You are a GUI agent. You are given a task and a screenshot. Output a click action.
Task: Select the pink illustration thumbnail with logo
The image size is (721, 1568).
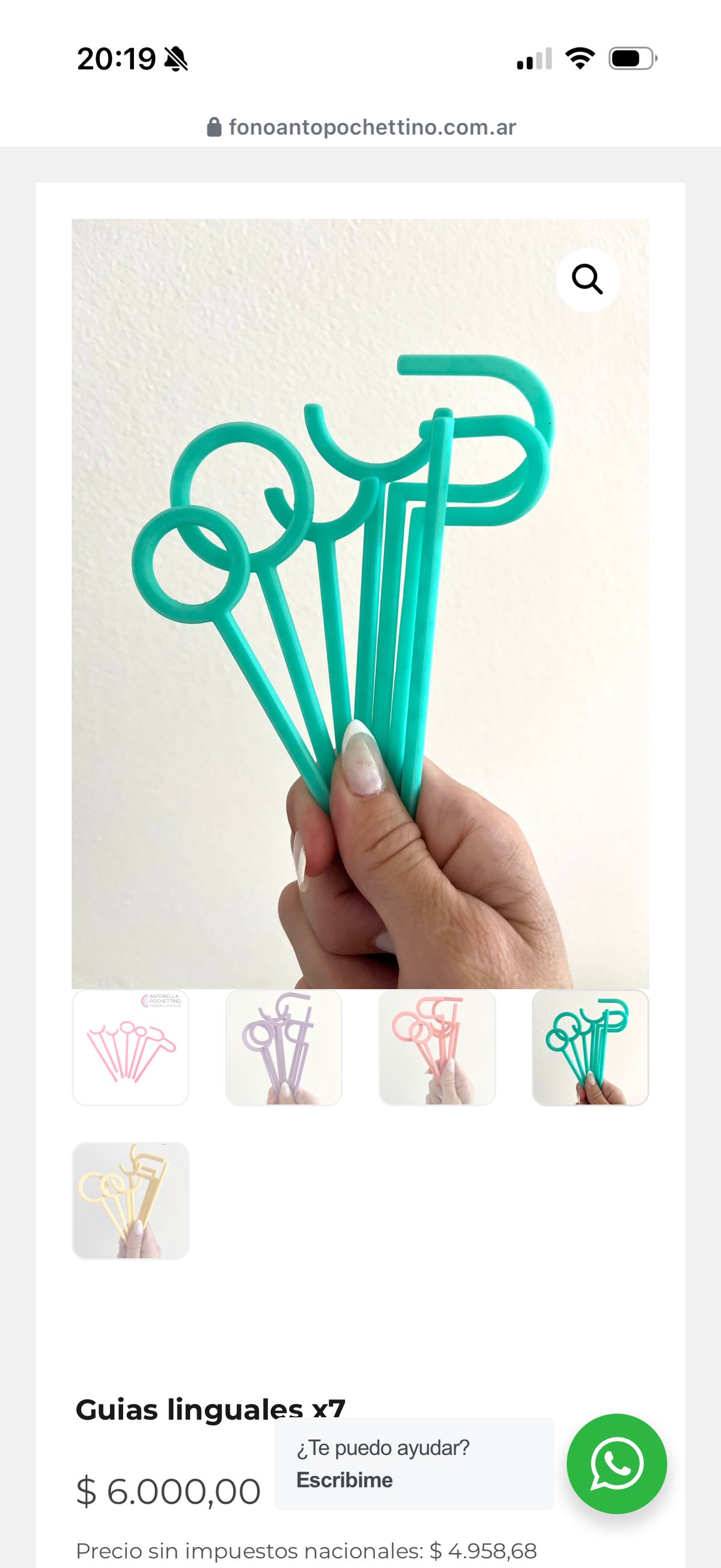tap(130, 1048)
